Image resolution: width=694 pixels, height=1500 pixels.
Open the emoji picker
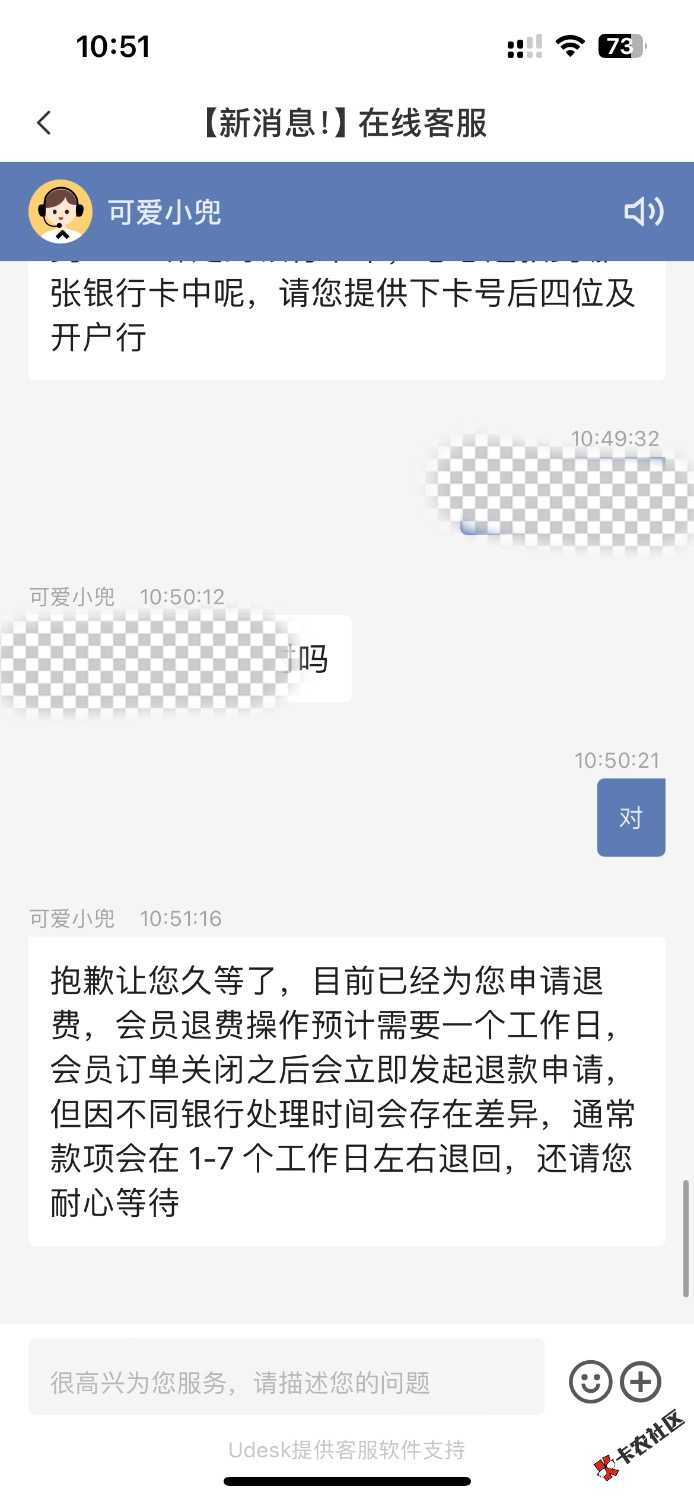[590, 1381]
